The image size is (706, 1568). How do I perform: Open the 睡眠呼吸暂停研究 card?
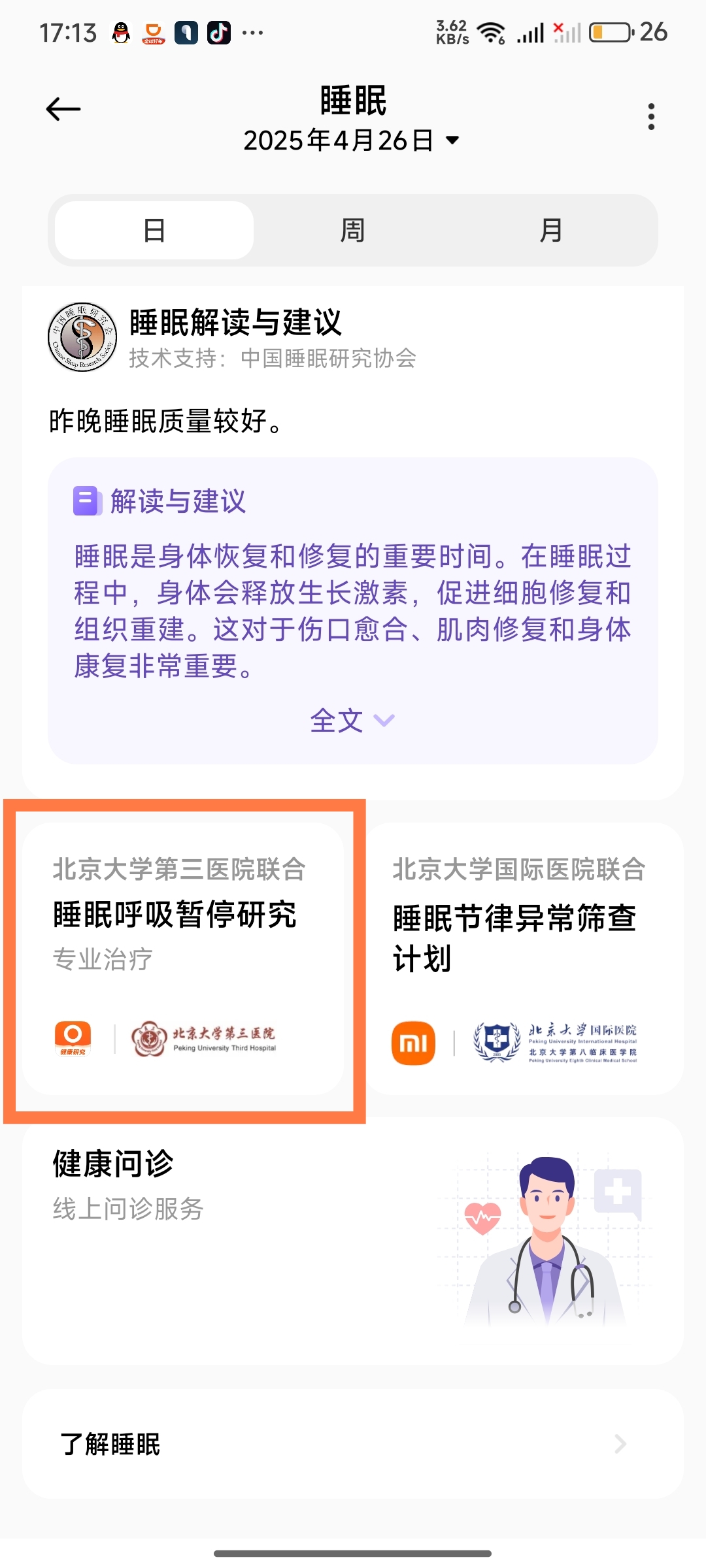click(184, 958)
